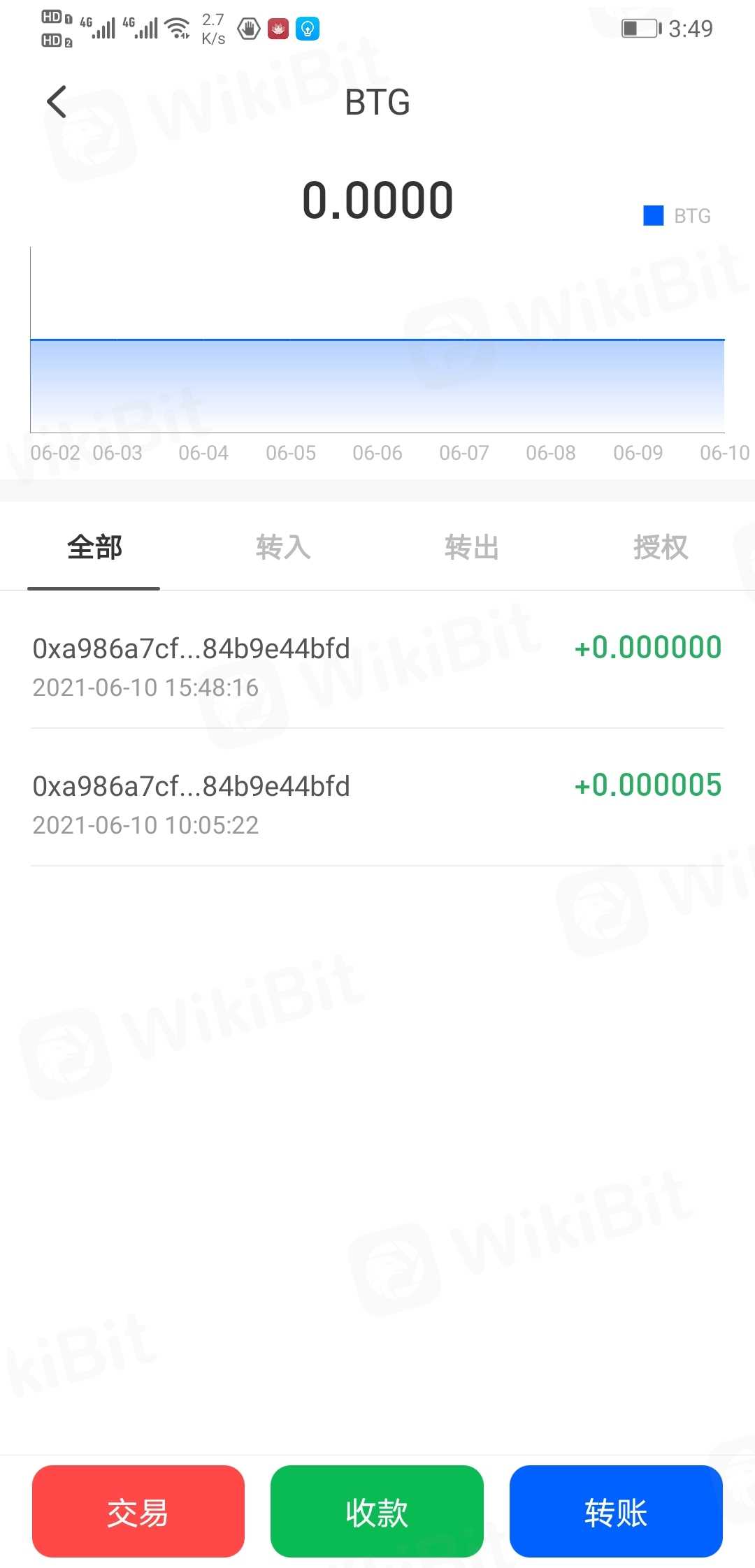Switch to the 转入 tab
The height and width of the screenshot is (1568, 755).
click(283, 547)
